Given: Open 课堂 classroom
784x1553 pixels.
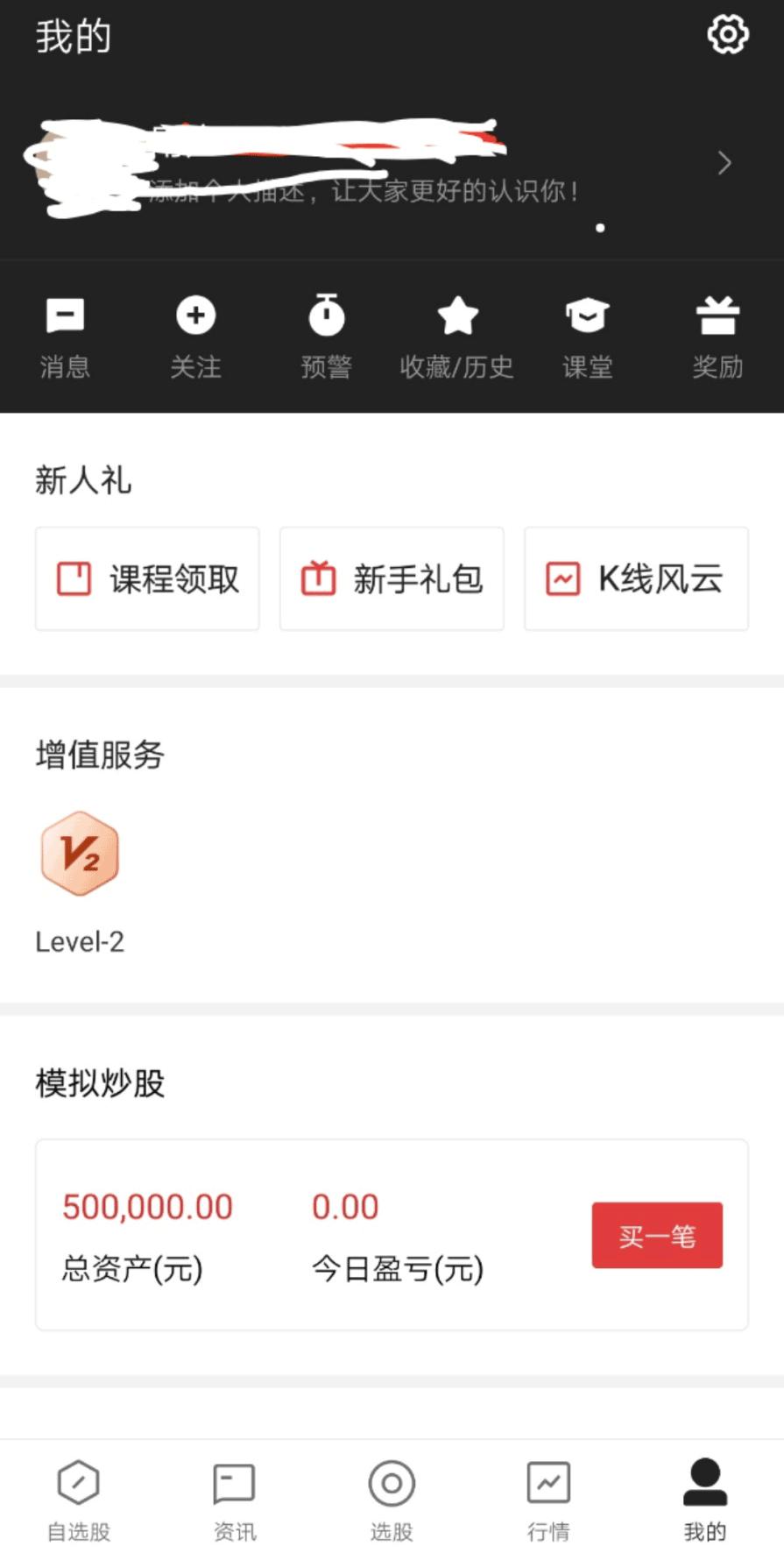Looking at the screenshot, I should coord(587,337).
